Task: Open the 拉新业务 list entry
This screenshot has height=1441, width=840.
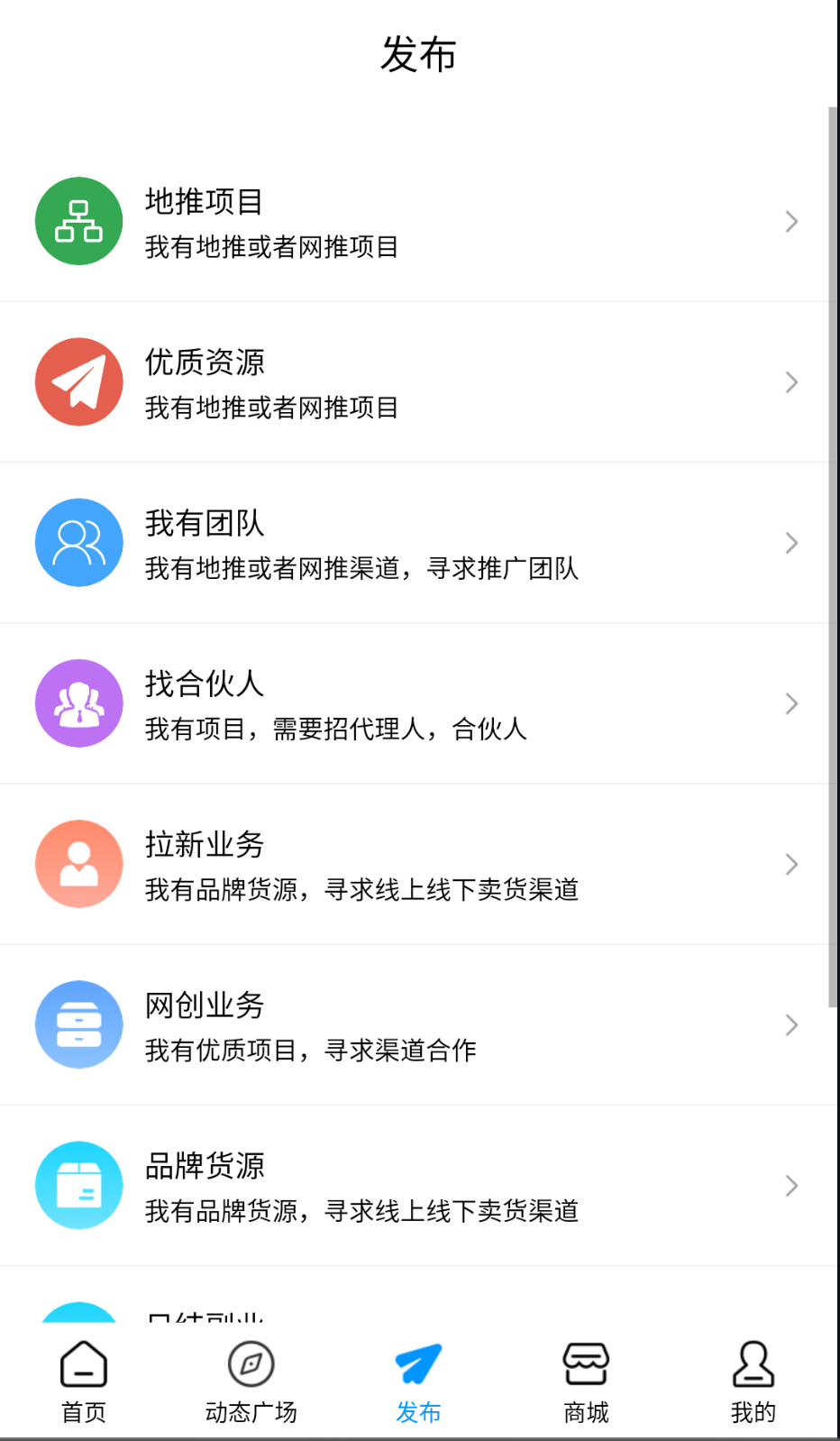Action: pos(420,863)
